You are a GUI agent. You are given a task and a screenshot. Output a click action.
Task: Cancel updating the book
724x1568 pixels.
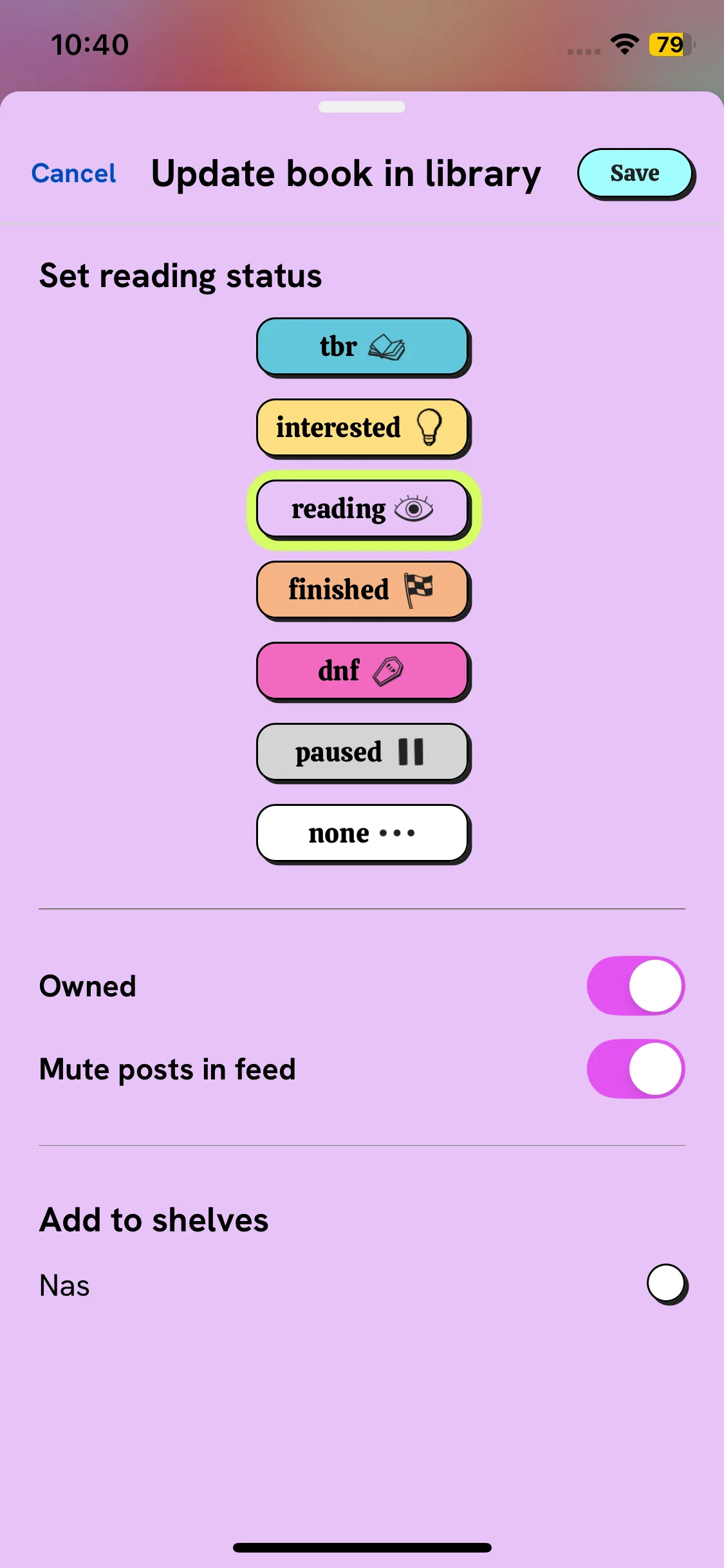[73, 173]
